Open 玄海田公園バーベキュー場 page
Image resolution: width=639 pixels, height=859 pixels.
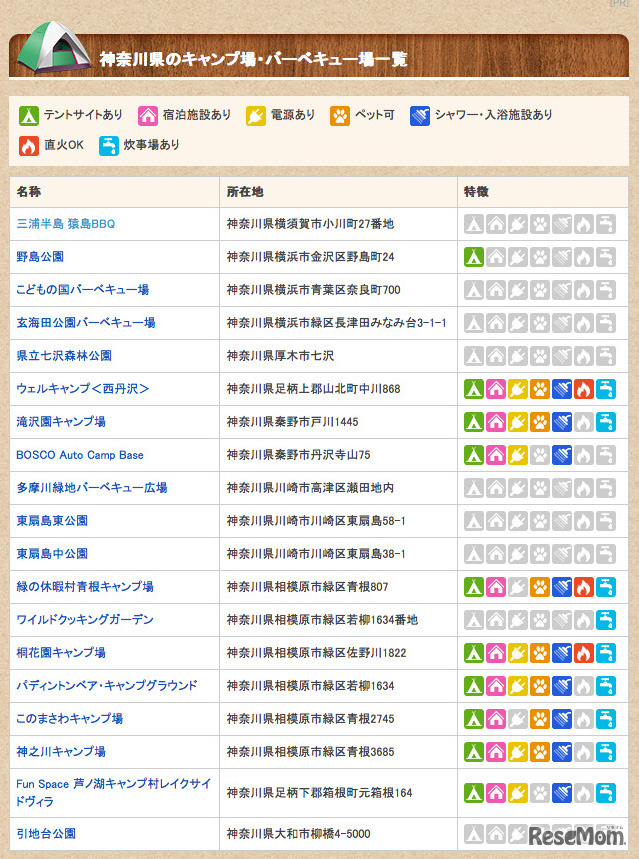click(x=86, y=323)
